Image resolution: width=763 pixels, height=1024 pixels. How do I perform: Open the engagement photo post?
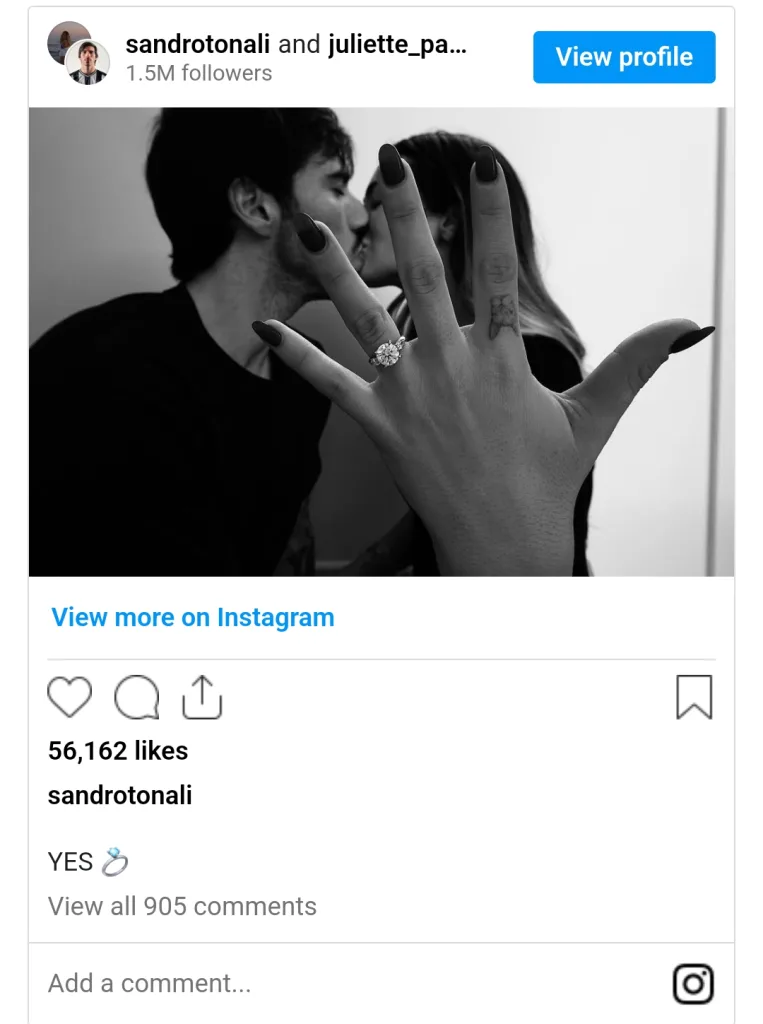pos(381,342)
